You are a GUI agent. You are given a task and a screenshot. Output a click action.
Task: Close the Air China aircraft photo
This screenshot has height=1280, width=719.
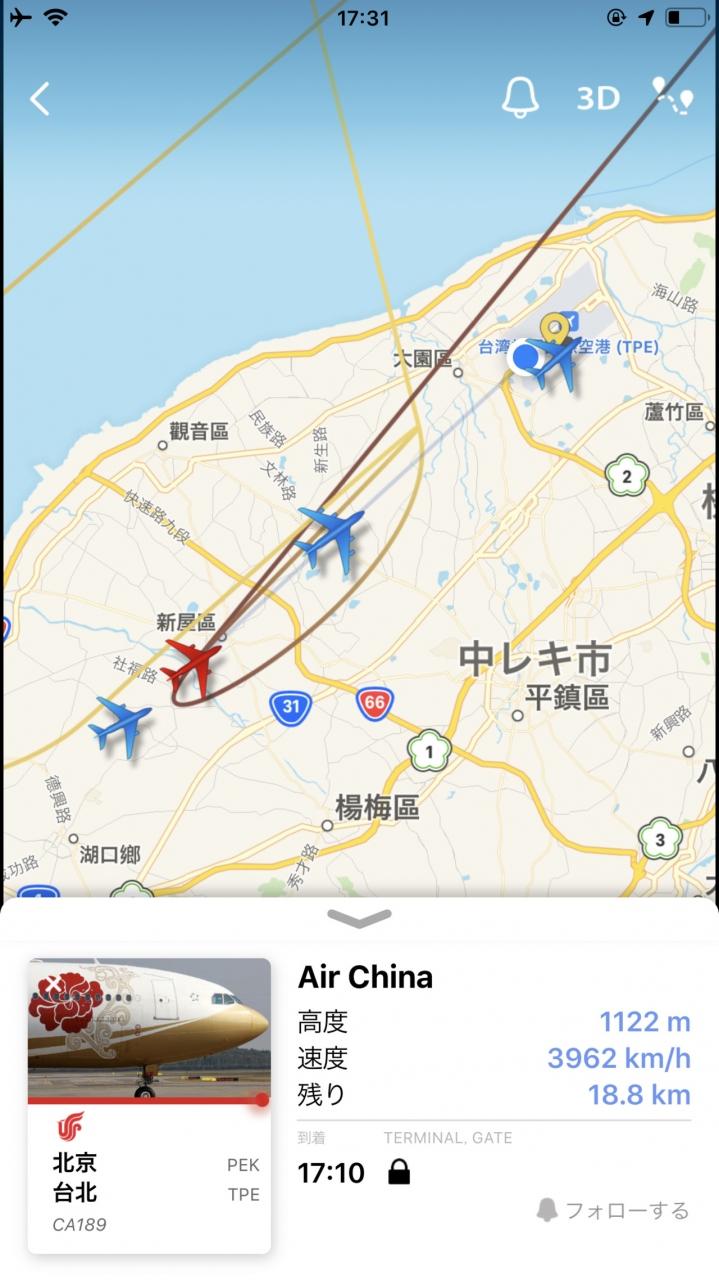click(52, 985)
